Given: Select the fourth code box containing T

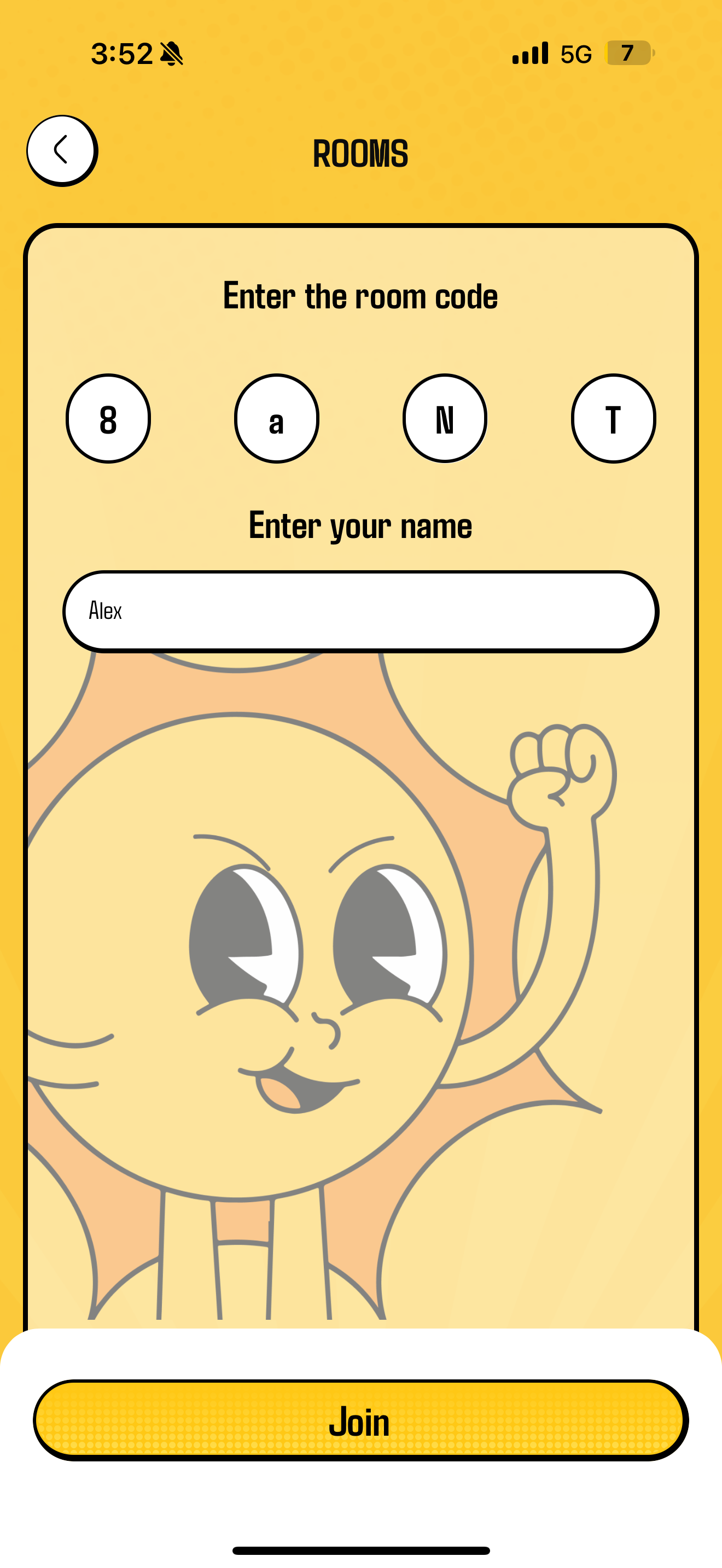Looking at the screenshot, I should tap(613, 419).
